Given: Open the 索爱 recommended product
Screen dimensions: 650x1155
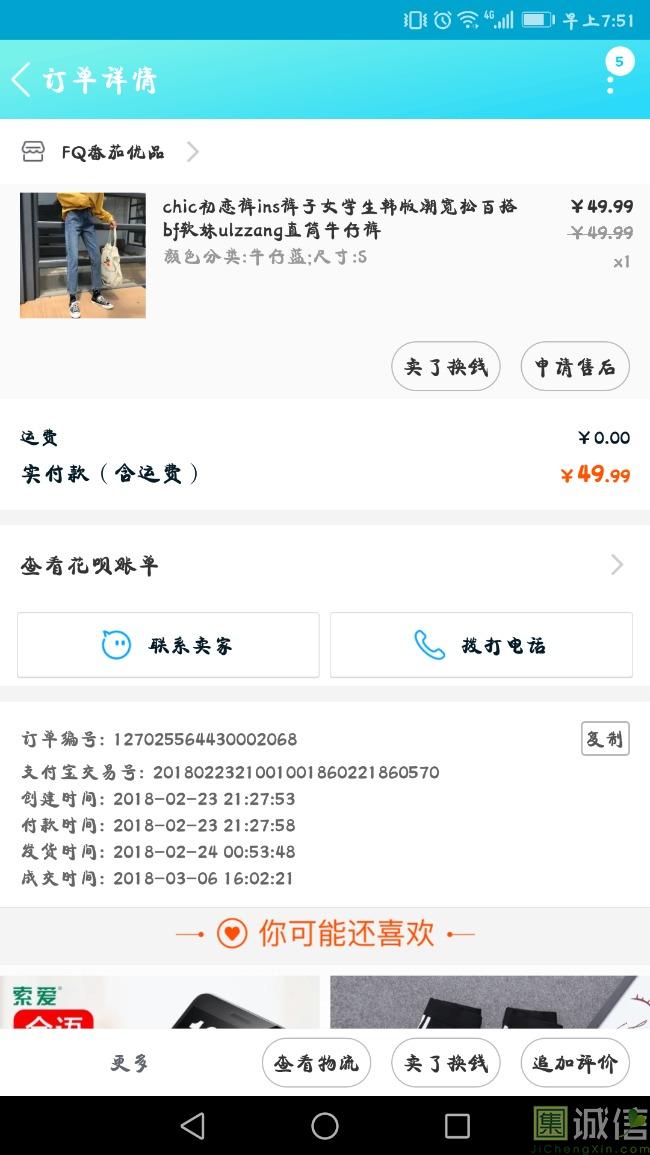Looking at the screenshot, I should (160, 1002).
